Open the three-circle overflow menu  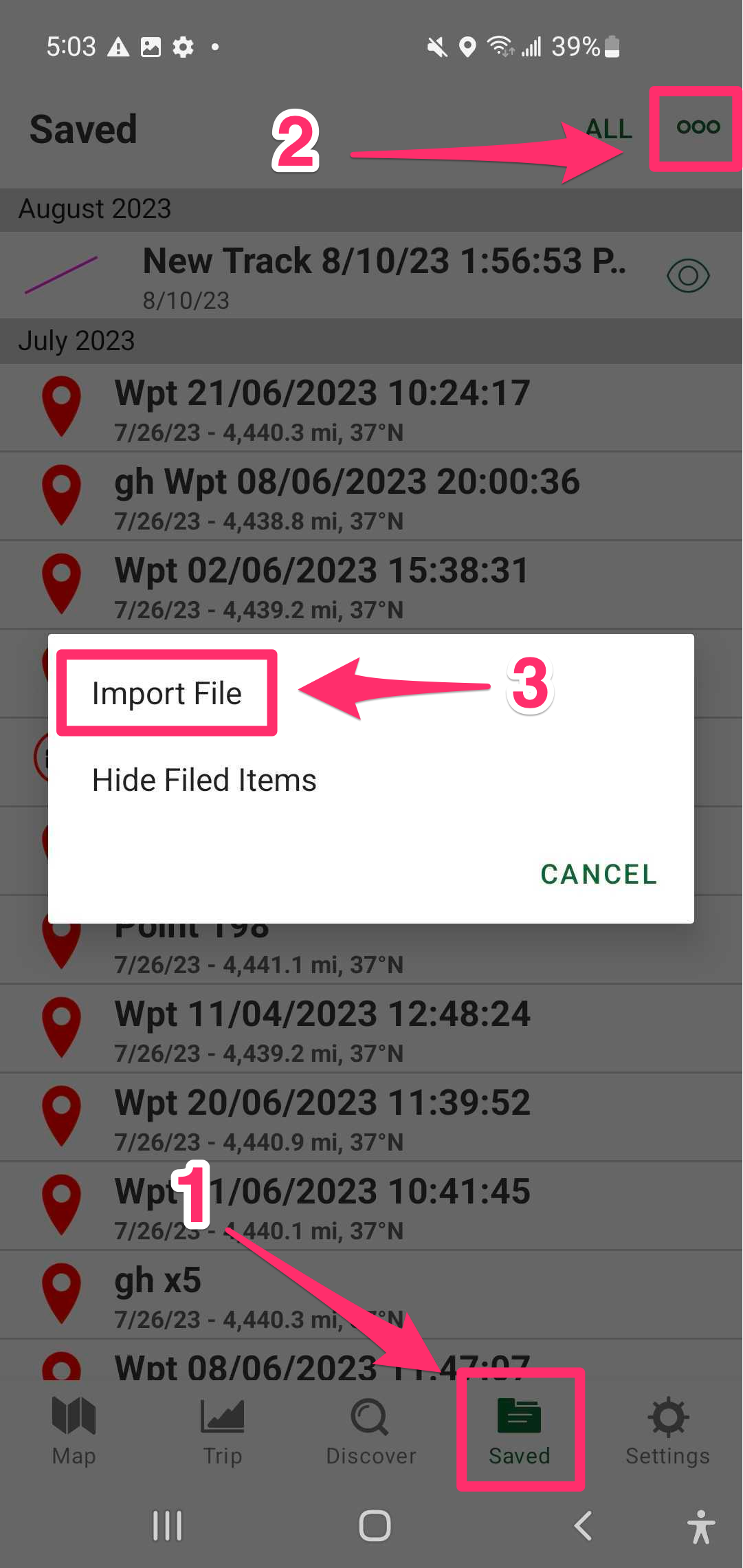coord(698,127)
